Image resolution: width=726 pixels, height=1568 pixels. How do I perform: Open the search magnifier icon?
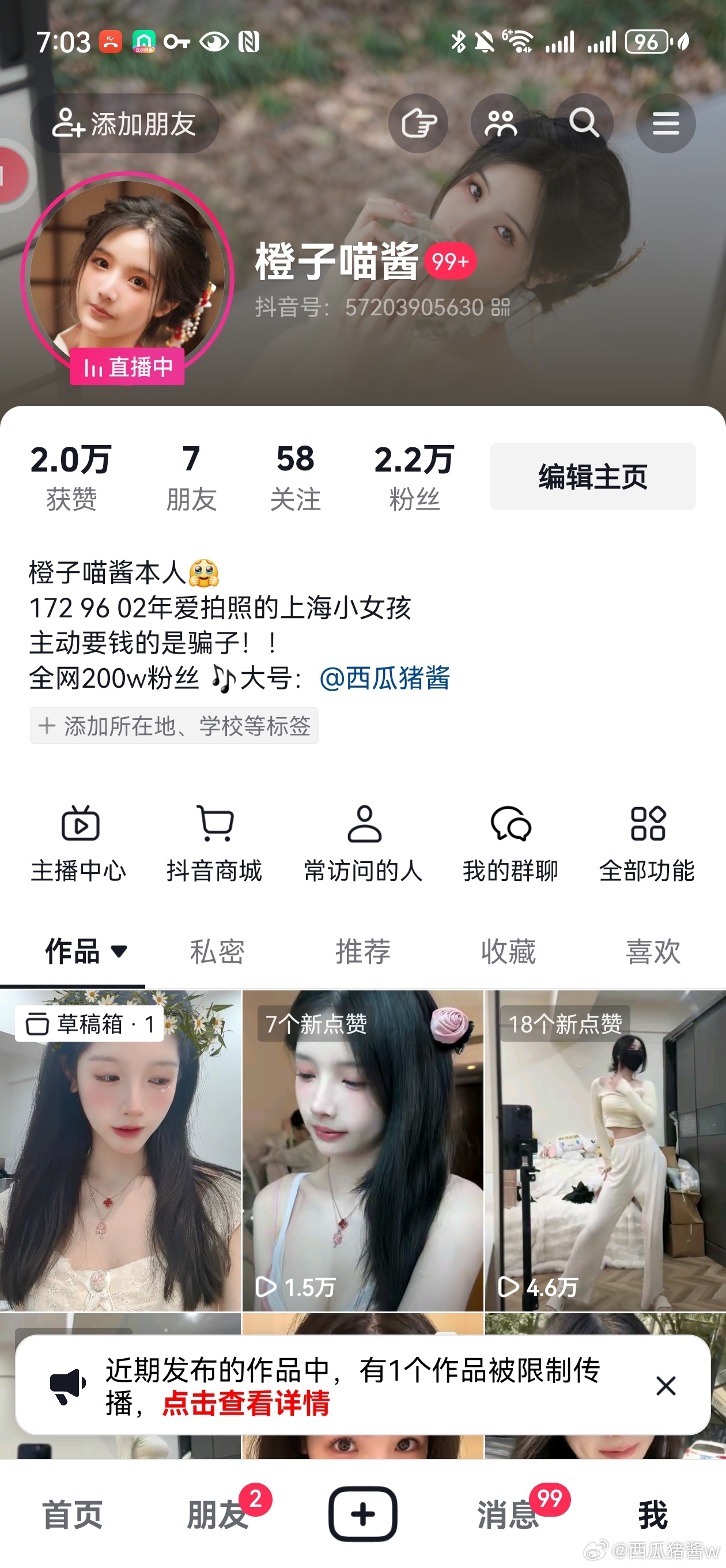pos(584,123)
